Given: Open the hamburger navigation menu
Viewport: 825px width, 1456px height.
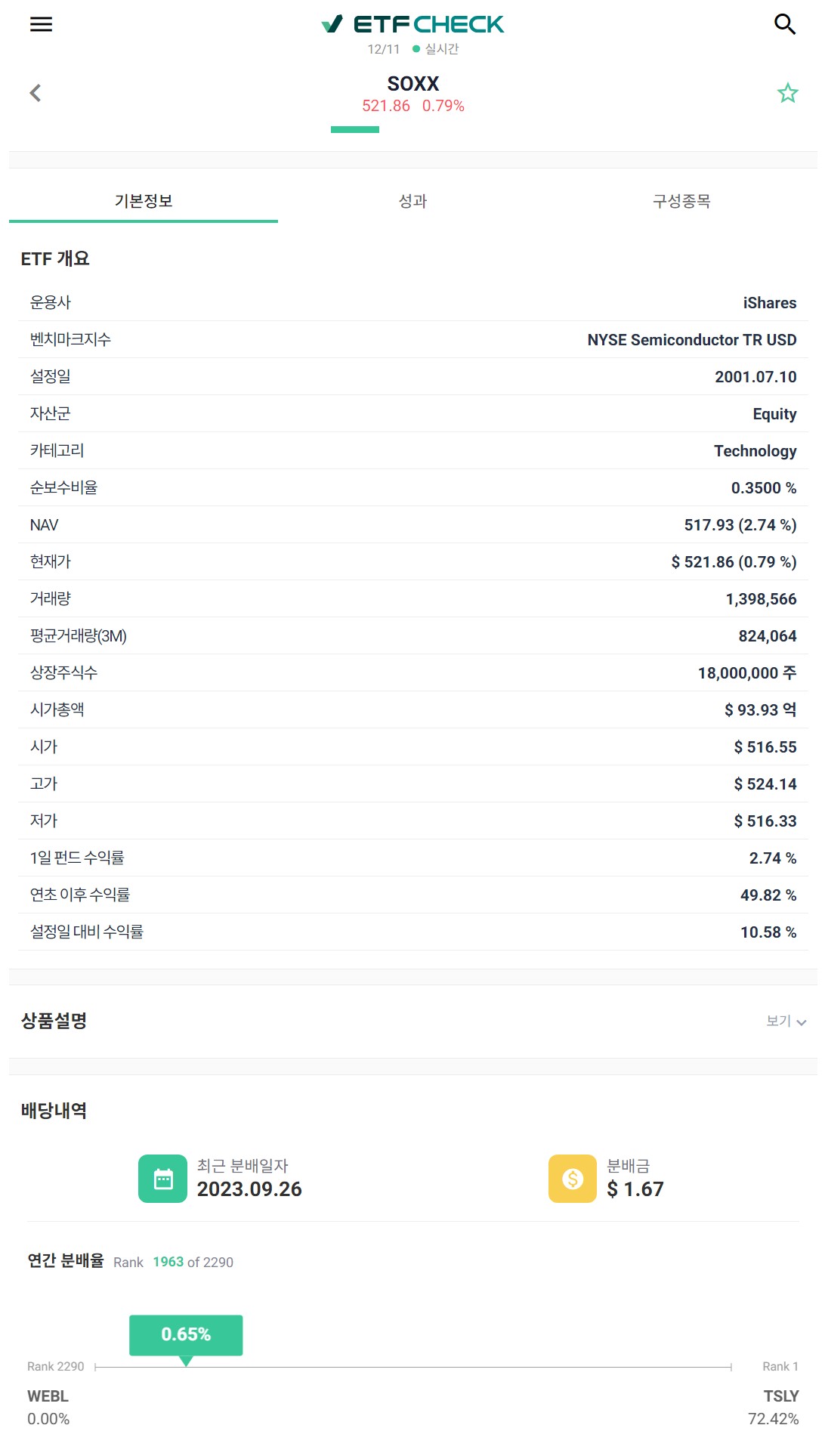Looking at the screenshot, I should (40, 23).
